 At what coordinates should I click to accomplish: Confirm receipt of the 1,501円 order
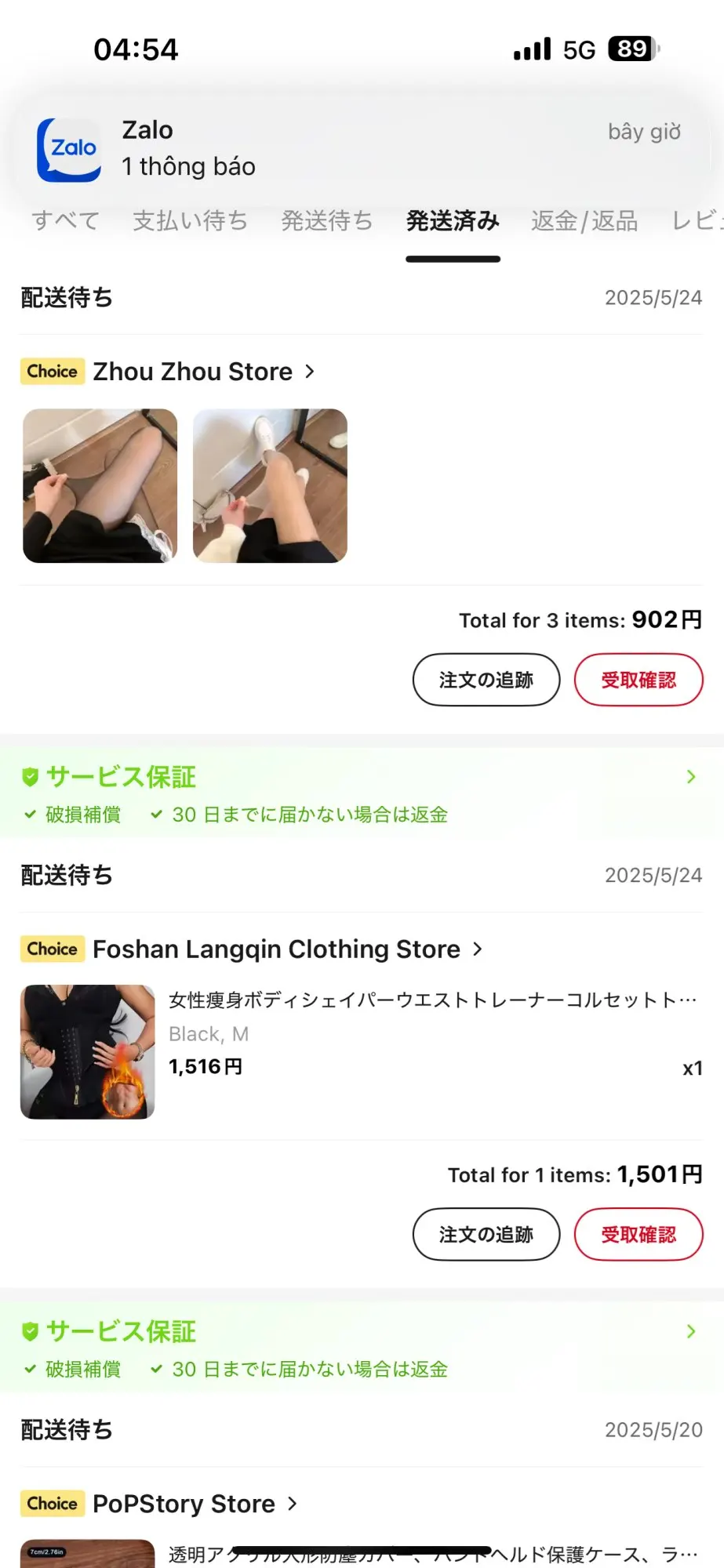point(639,1235)
